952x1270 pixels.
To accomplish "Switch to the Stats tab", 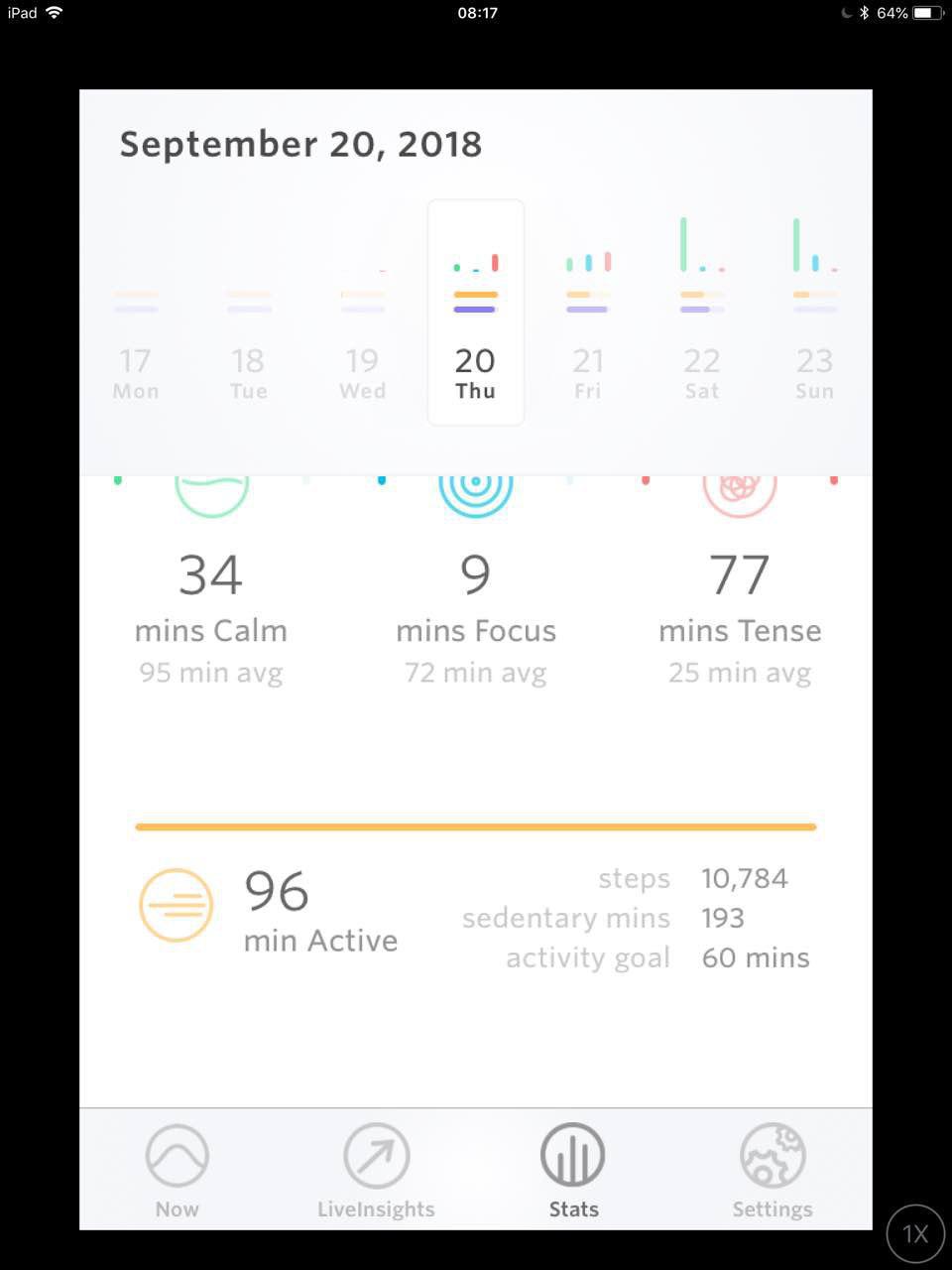I will click(x=573, y=1170).
